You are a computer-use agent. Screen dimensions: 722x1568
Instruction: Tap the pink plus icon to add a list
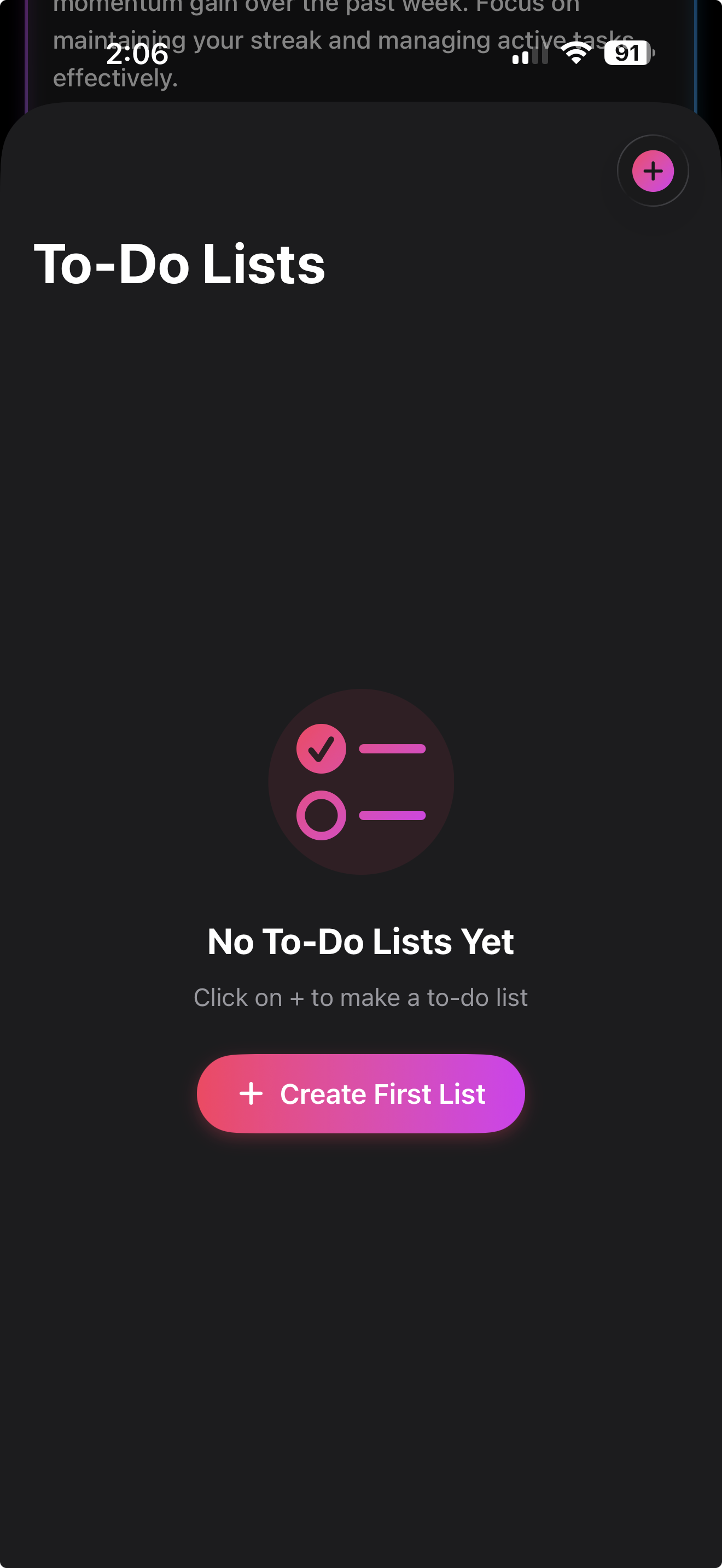tap(653, 171)
